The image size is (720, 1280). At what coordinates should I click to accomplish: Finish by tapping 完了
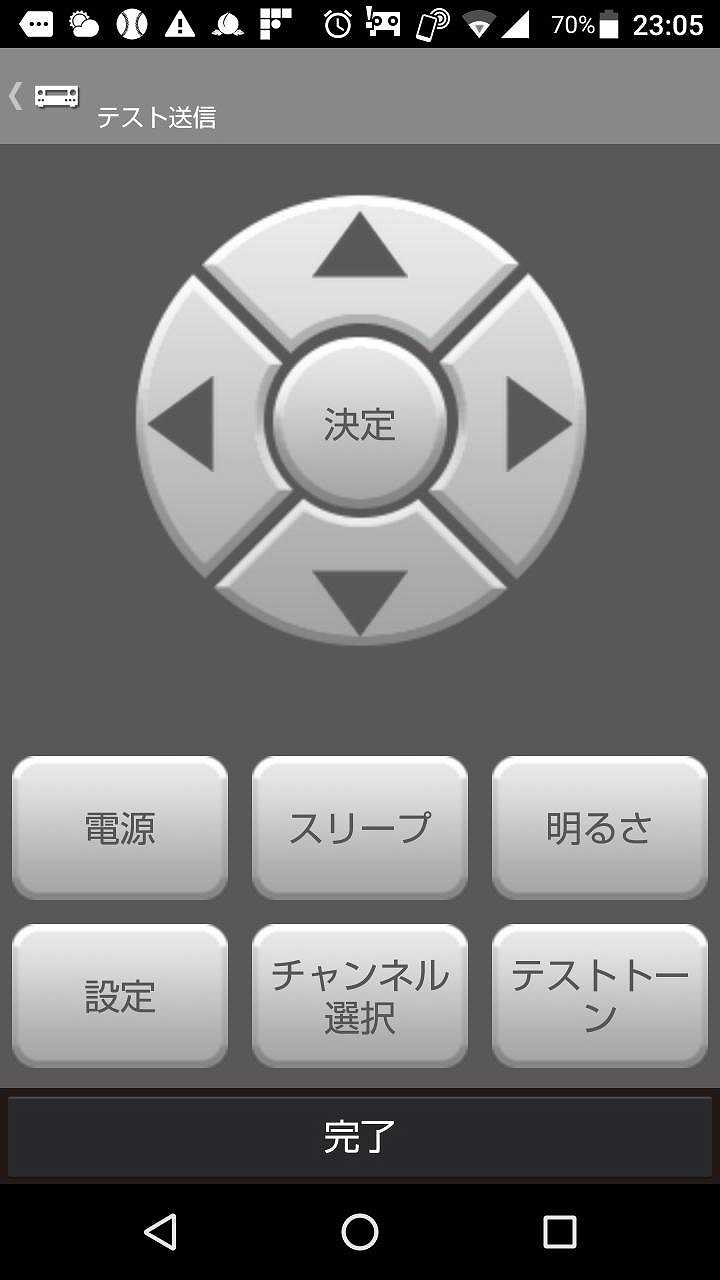[360, 1137]
